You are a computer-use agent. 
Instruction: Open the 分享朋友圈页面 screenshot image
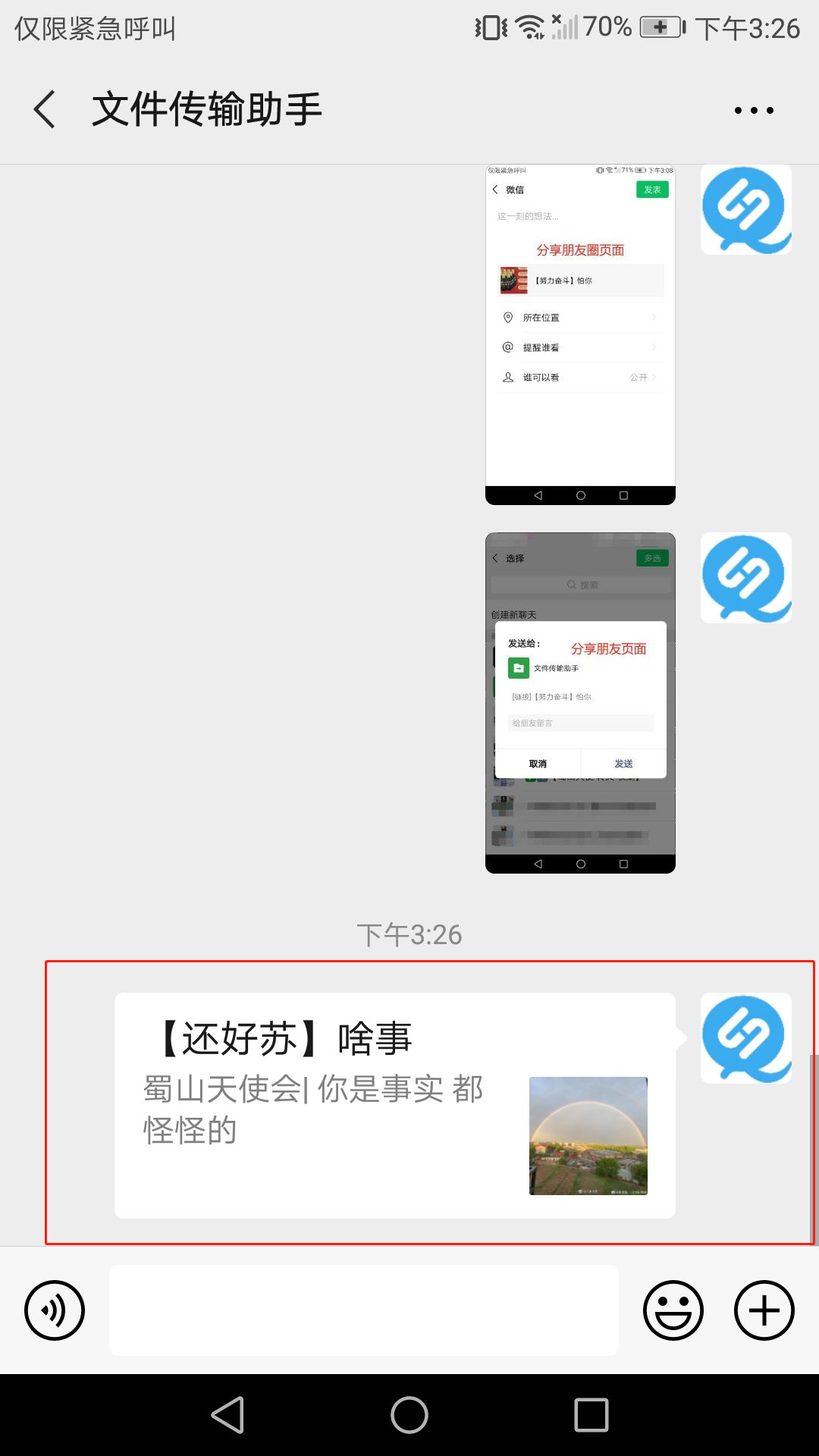580,334
